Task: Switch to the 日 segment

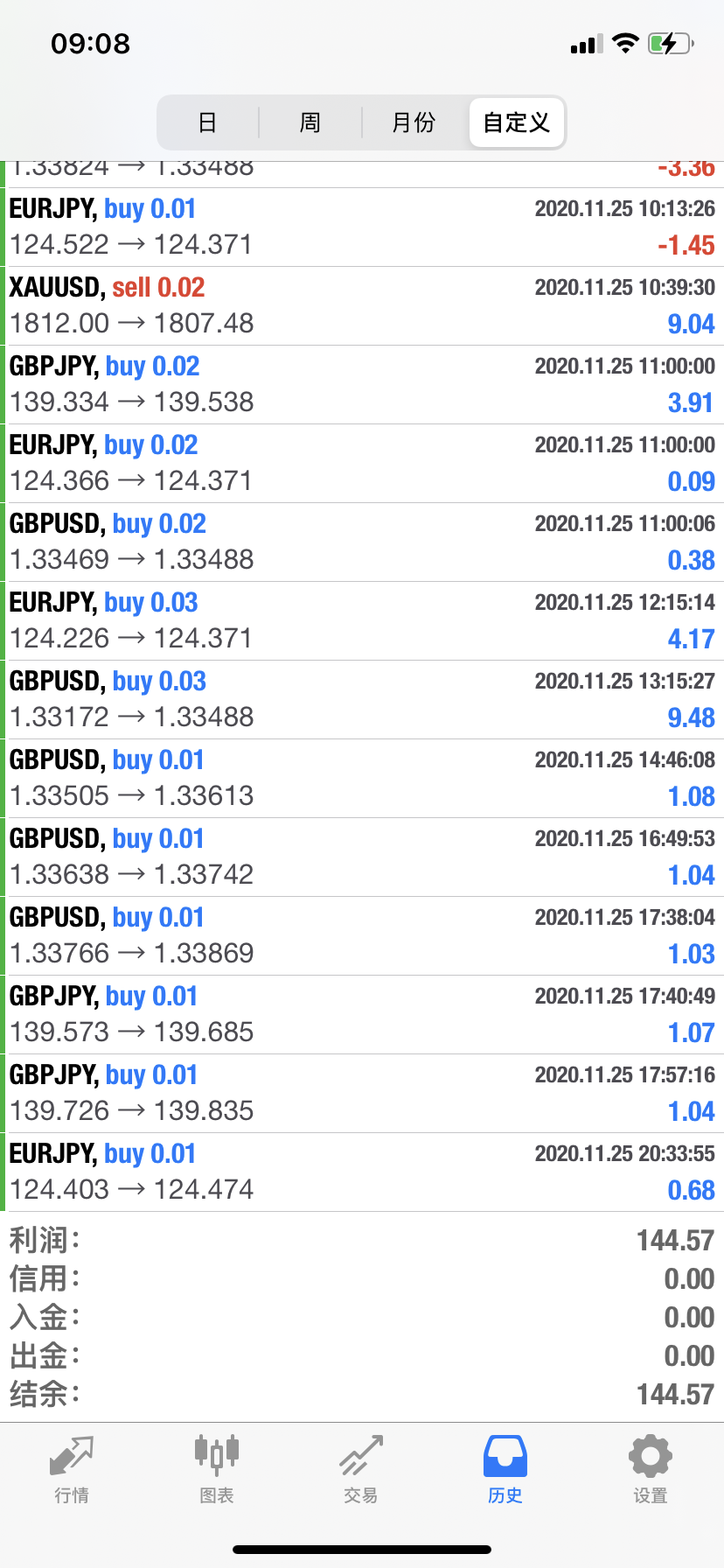Action: tap(207, 122)
